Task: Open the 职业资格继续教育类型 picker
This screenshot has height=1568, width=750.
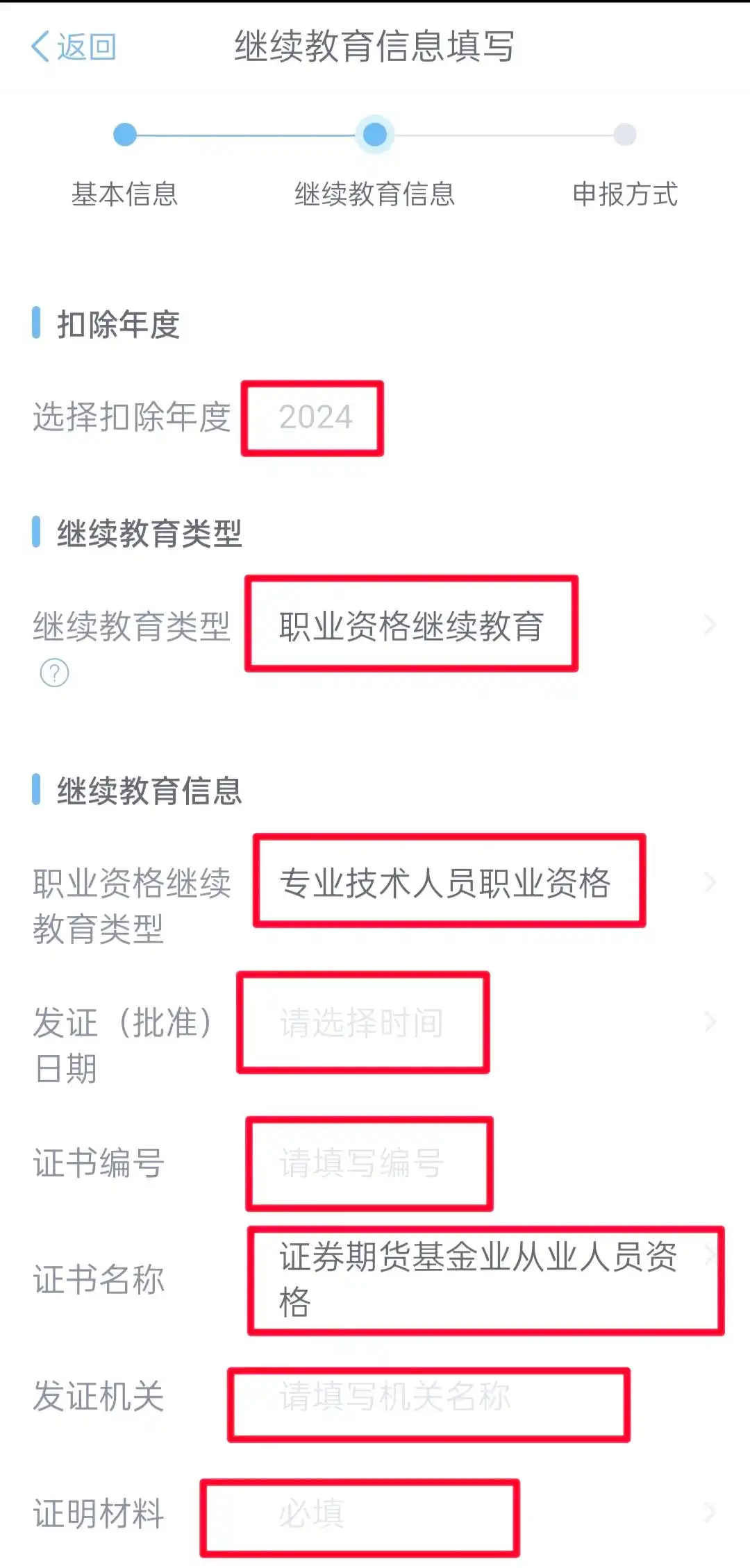Action: [448, 882]
